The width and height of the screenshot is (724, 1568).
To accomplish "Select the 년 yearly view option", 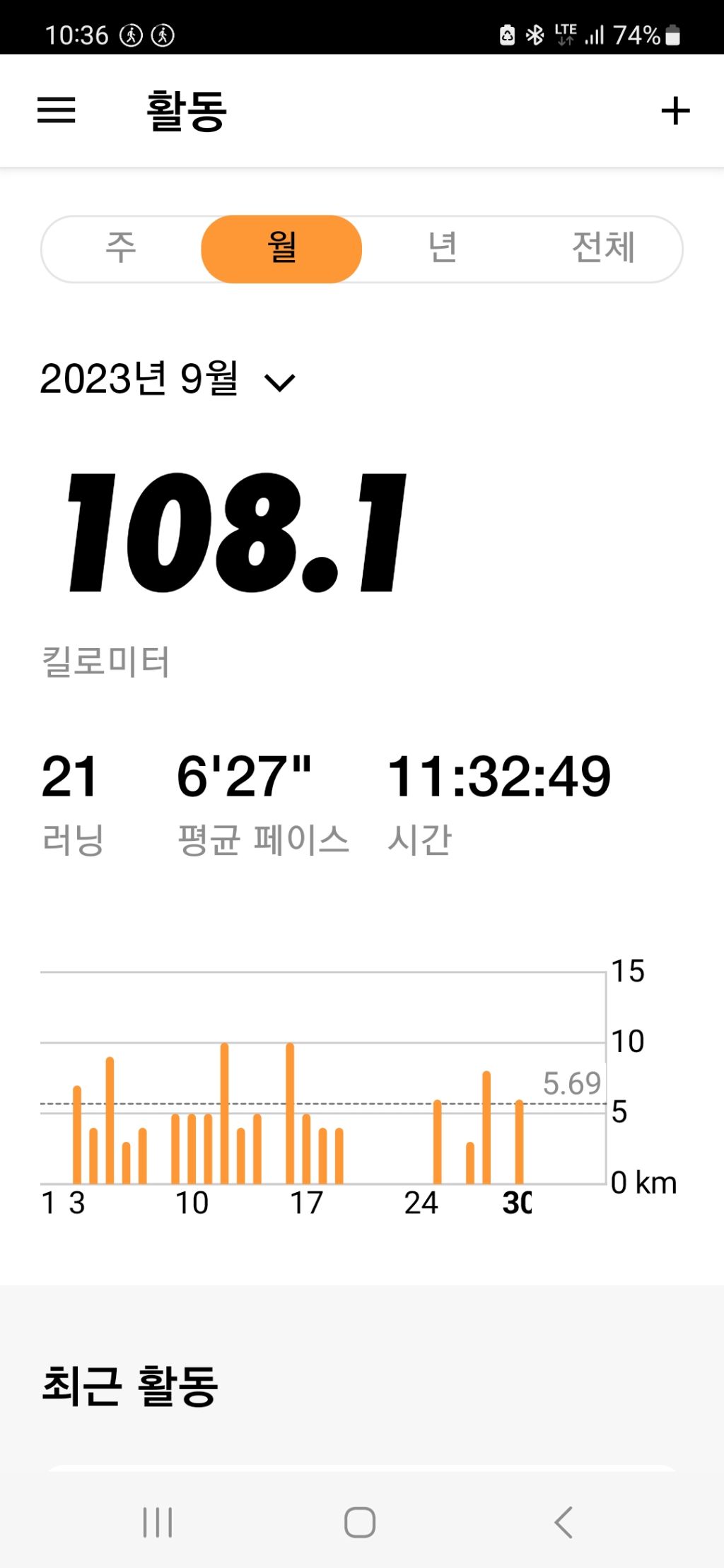I will click(442, 248).
